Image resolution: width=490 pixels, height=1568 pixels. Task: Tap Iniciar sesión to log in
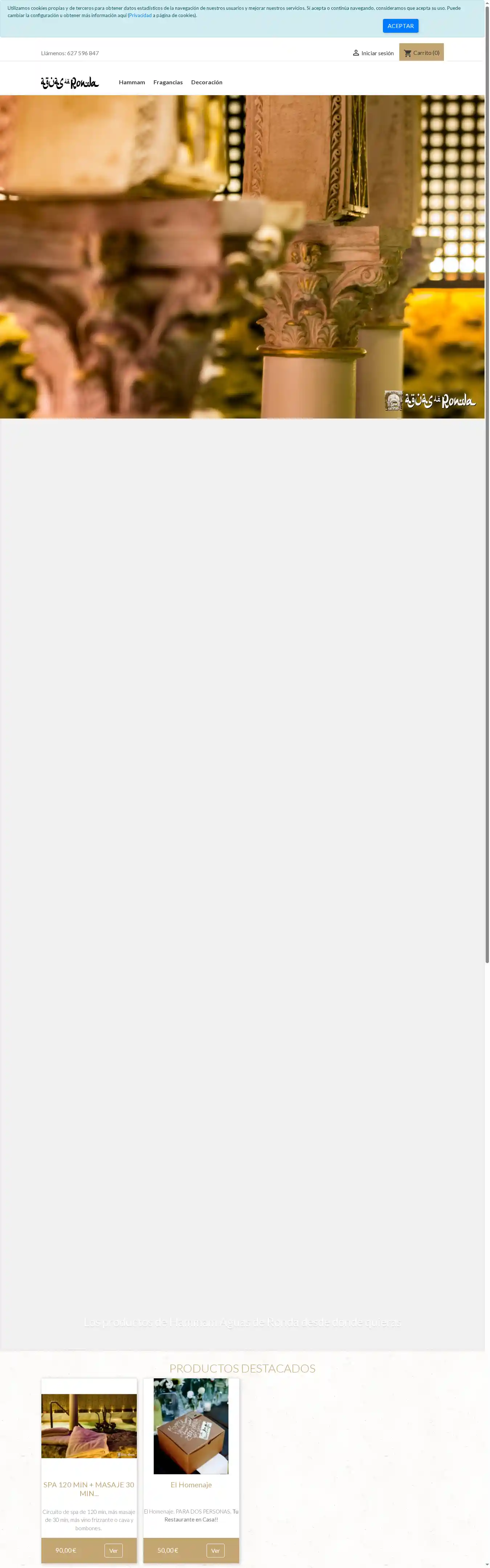(x=373, y=53)
